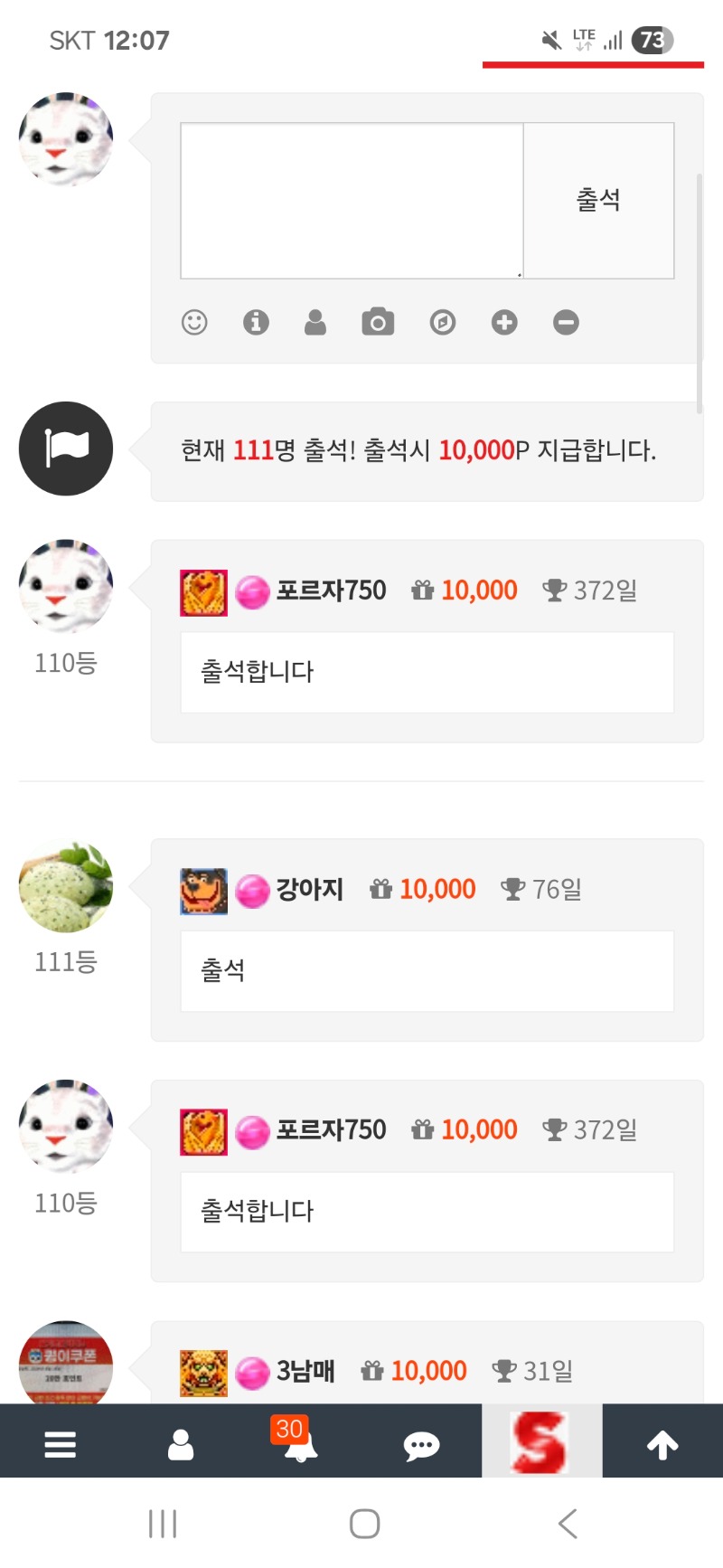The width and height of the screenshot is (723, 1568).
Task: Open 3남매's profile name
Action: (305, 1372)
